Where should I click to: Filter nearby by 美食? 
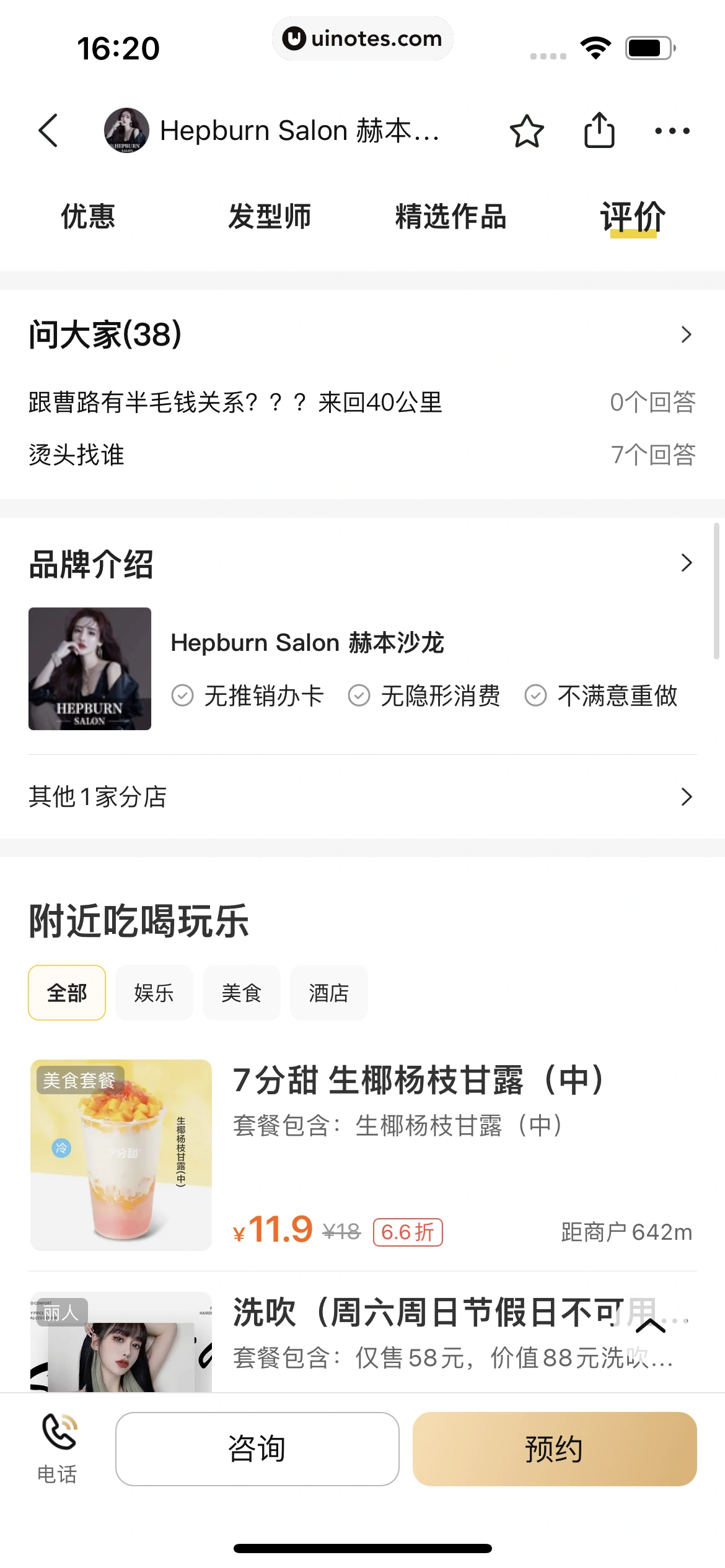pos(242,993)
